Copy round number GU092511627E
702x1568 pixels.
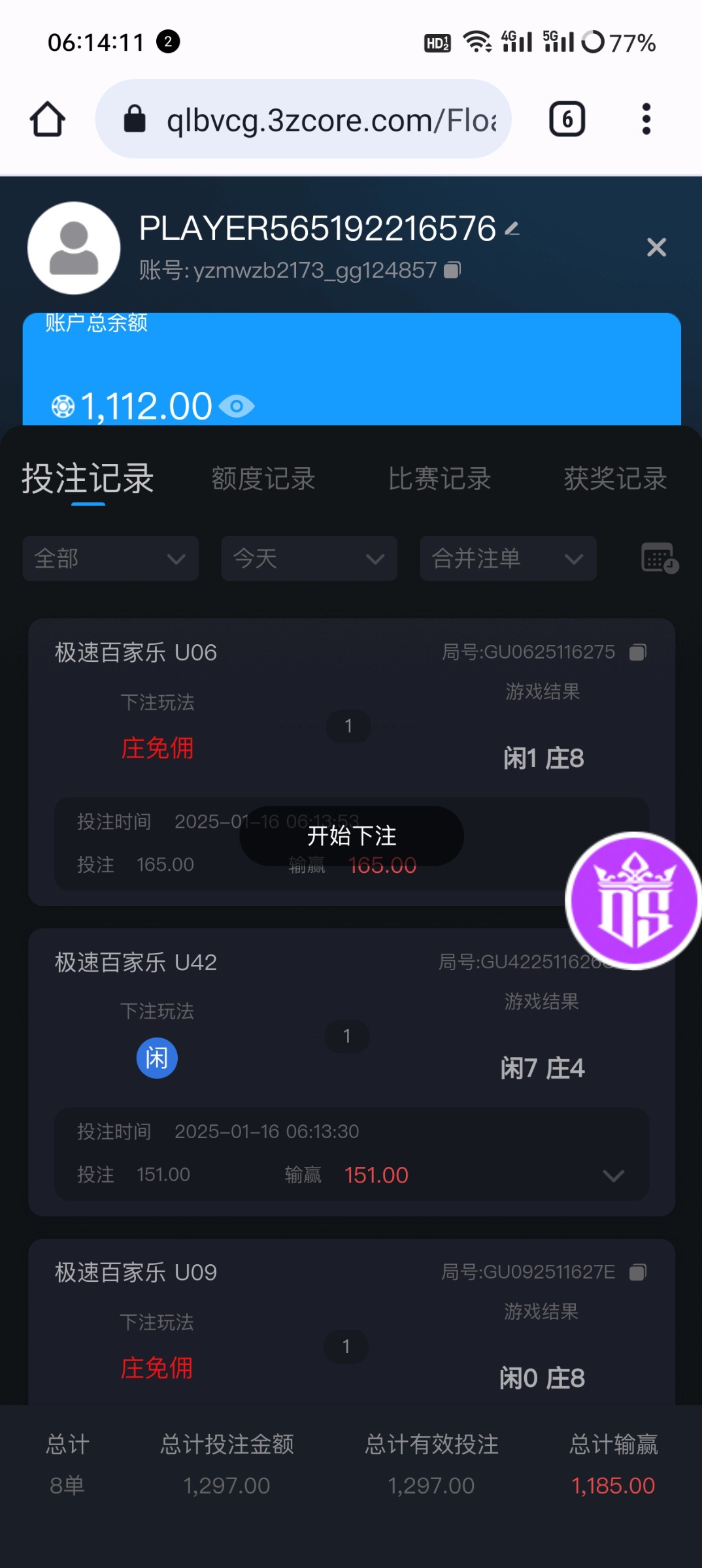[x=638, y=1272]
